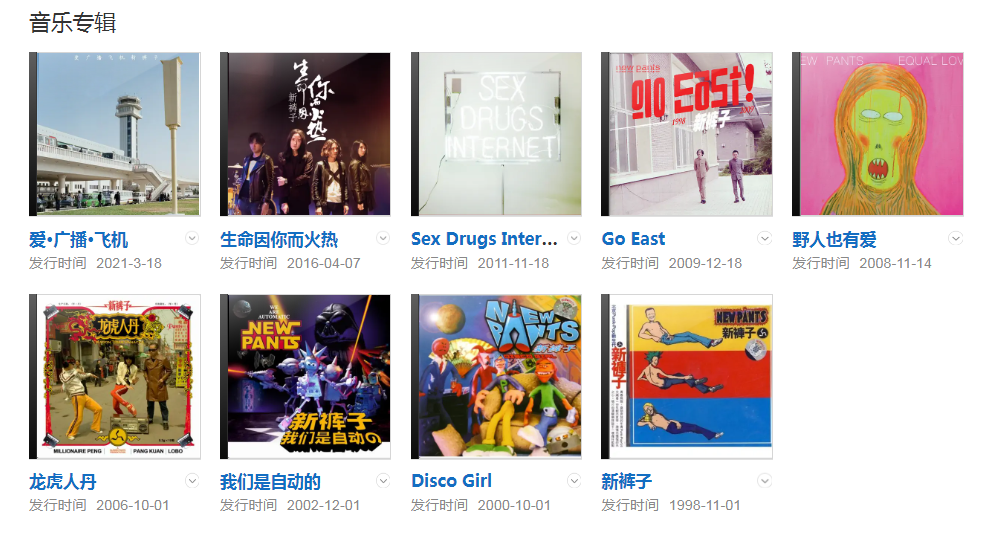Expand the arrow next to 新裤子 album title
Viewport: 1000px width, 542px height.
coord(765,480)
